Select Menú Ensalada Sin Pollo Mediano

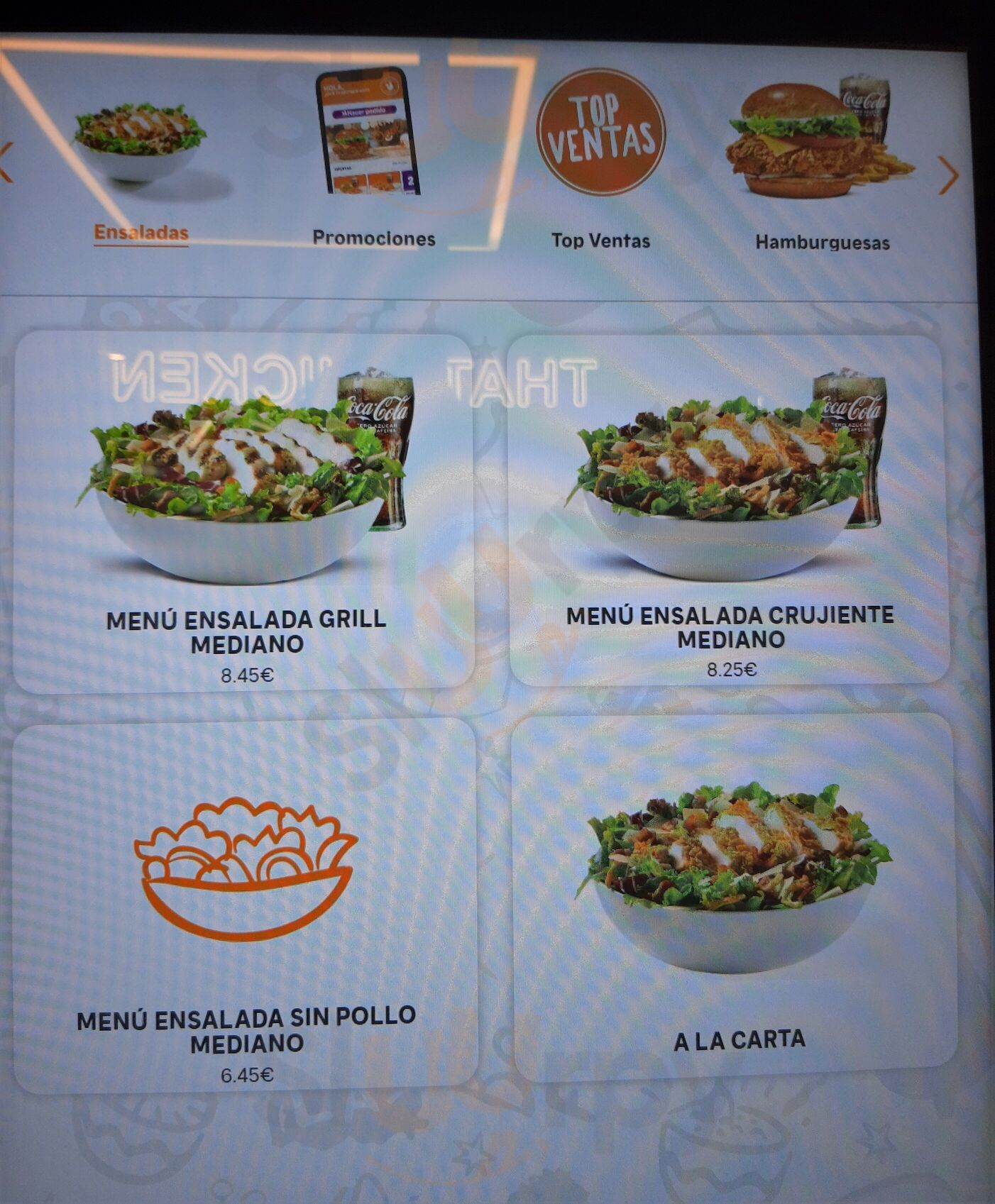245,906
